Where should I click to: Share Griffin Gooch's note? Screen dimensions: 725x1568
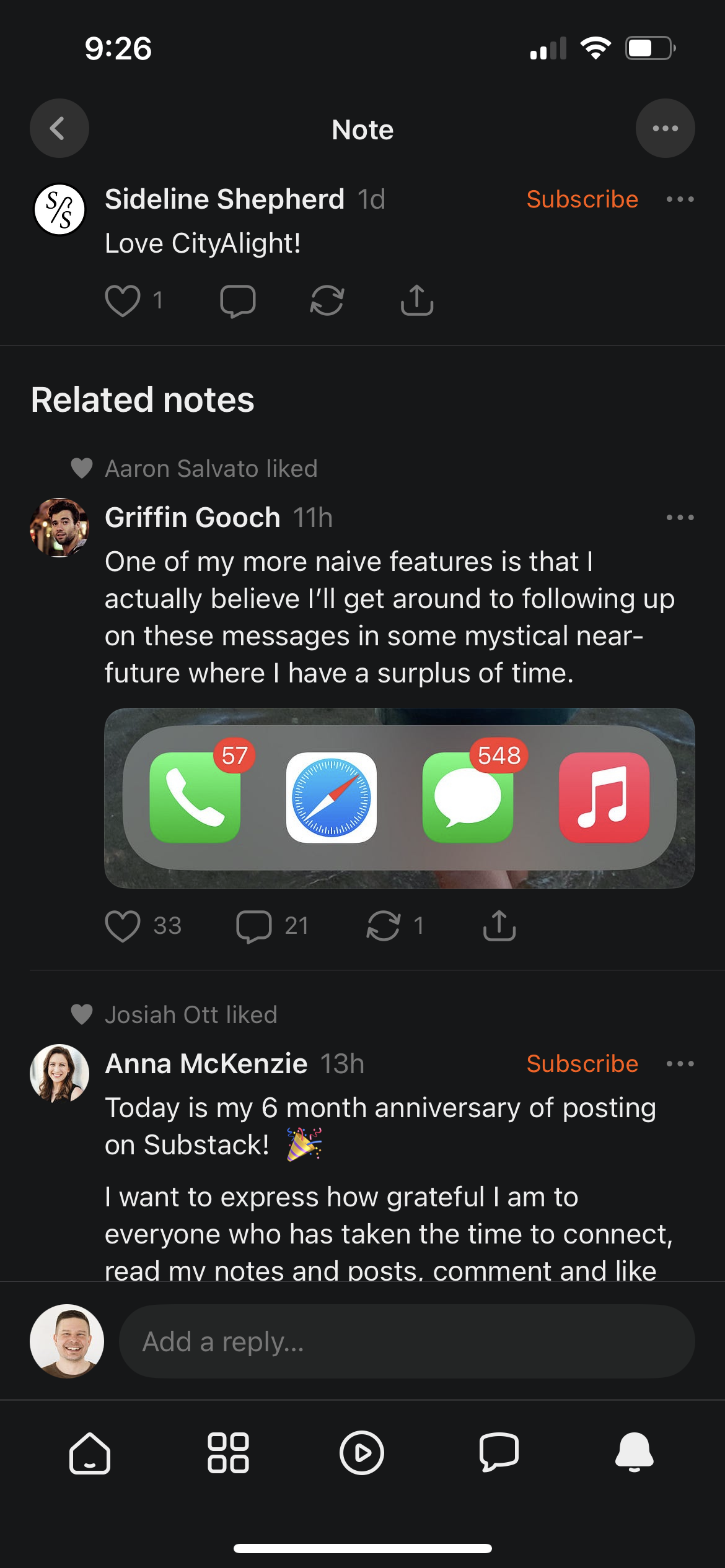499,926
